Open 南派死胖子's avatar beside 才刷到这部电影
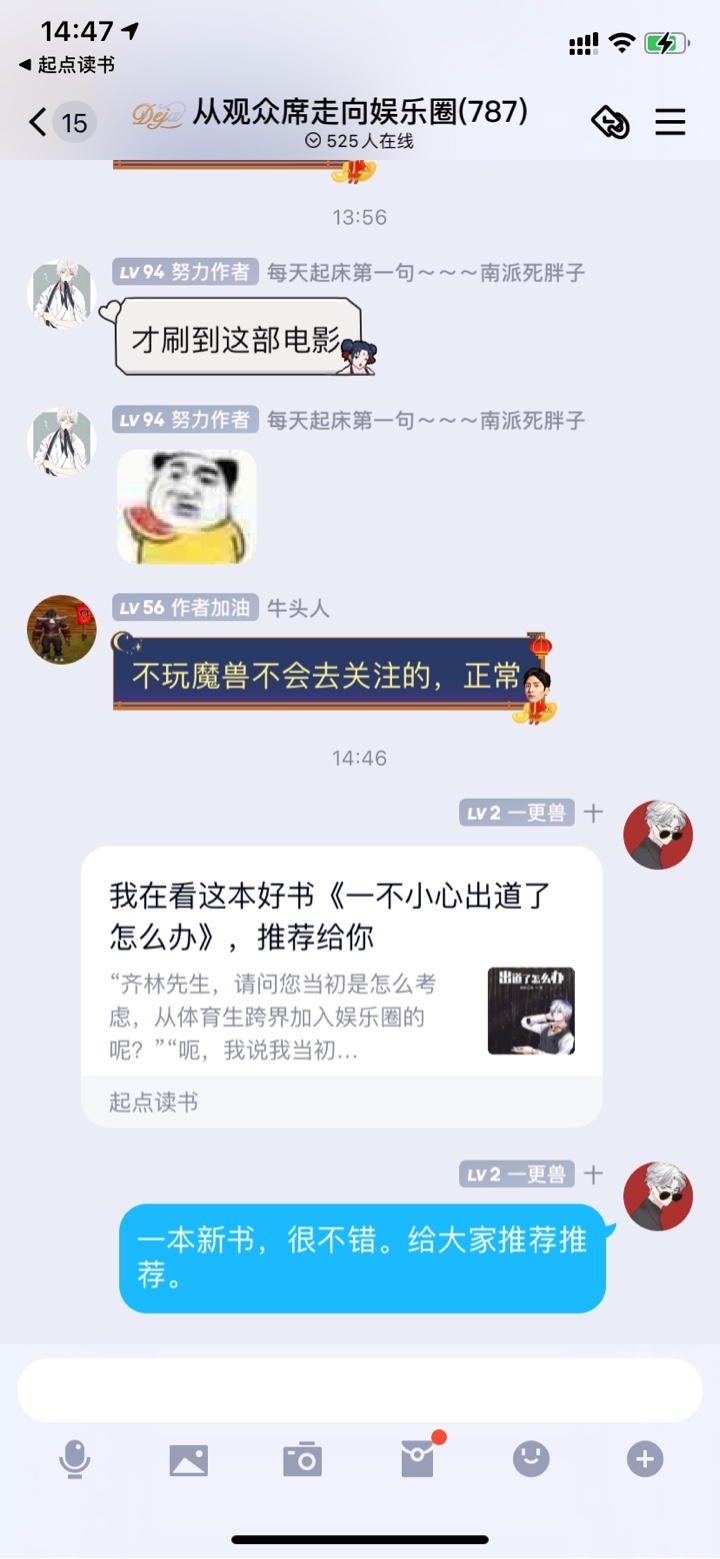The image size is (720, 1559). click(x=61, y=294)
